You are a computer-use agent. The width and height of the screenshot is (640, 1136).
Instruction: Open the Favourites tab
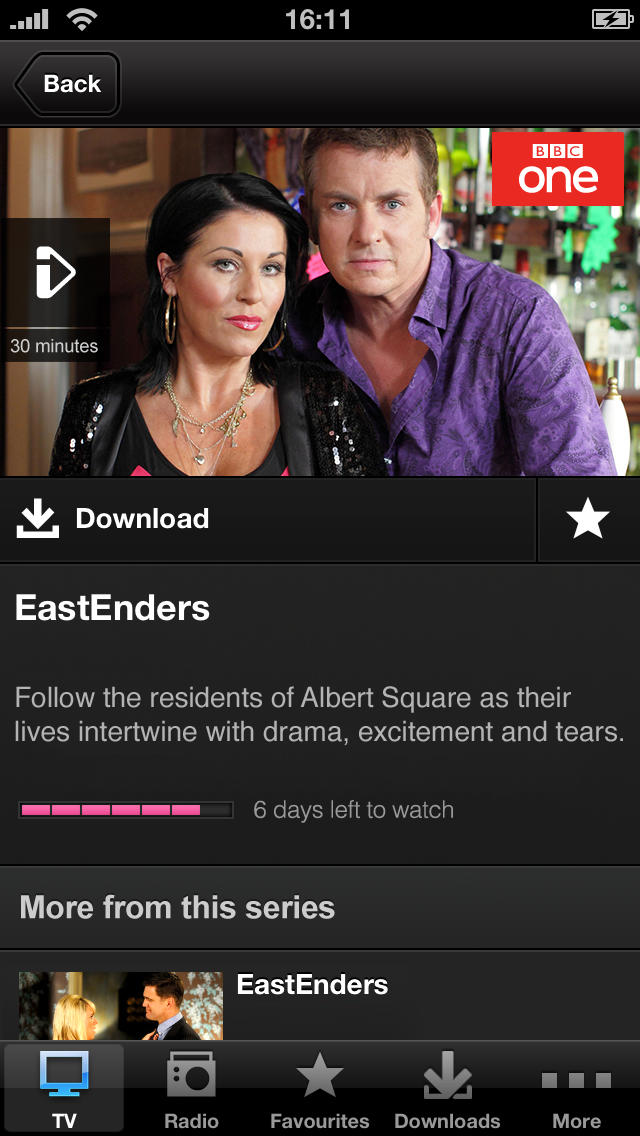[x=319, y=1090]
